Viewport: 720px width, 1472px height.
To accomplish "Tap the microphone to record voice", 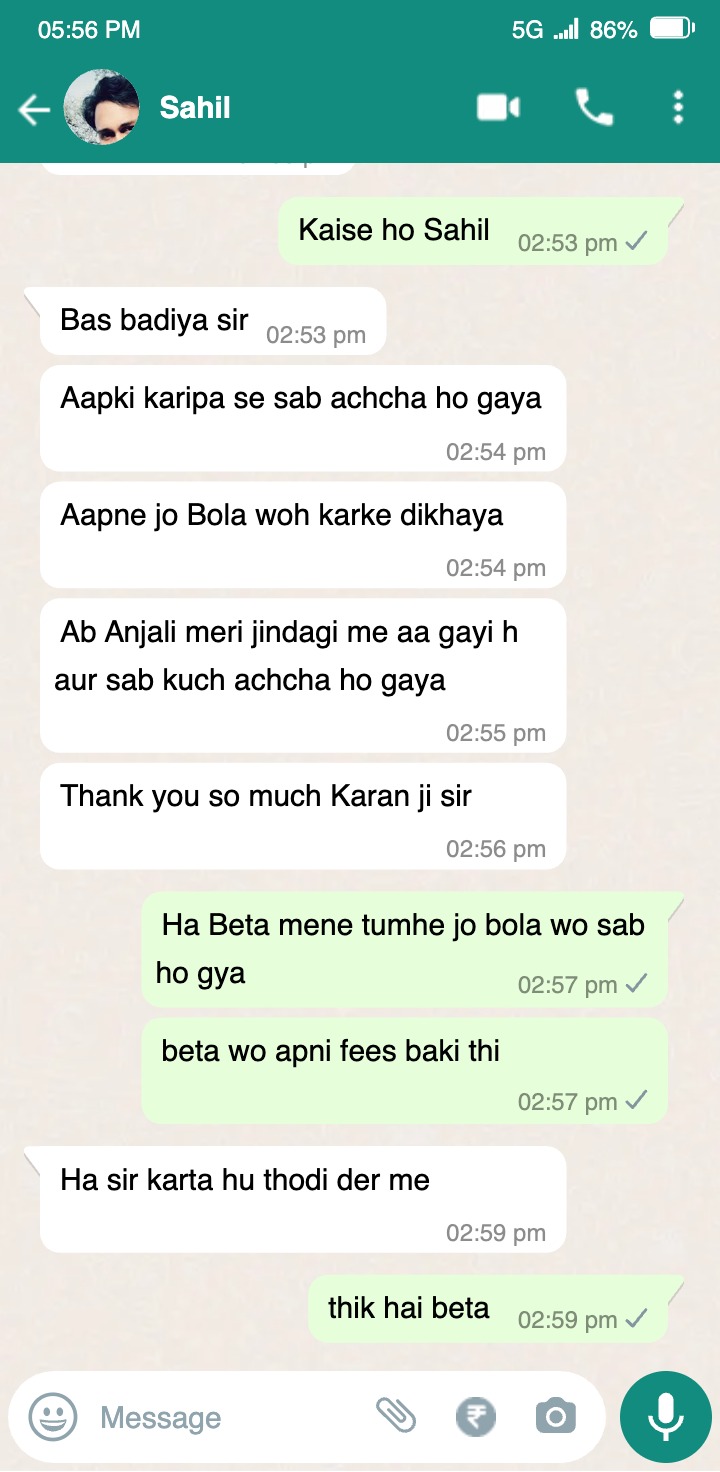I will (665, 1417).
